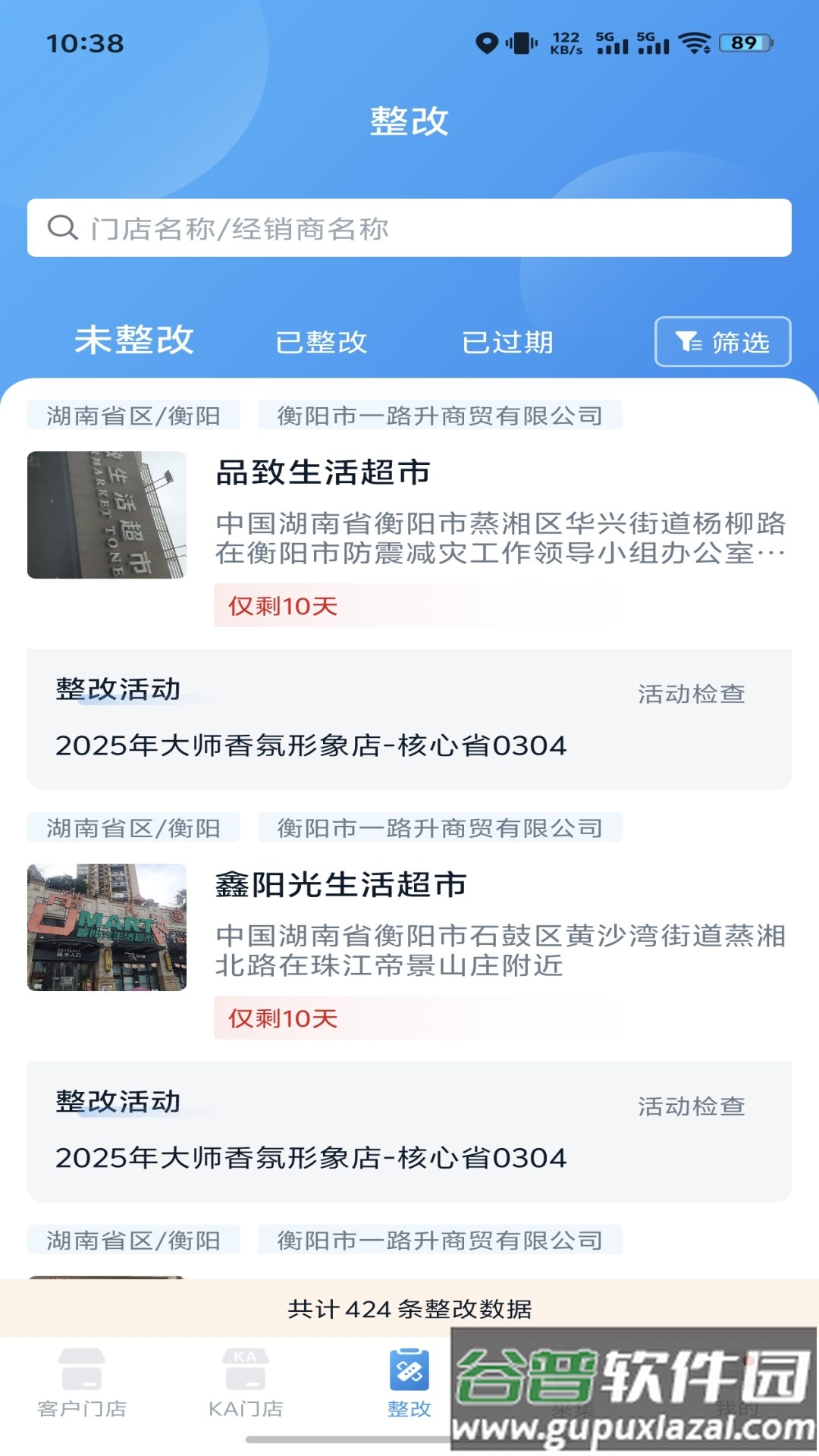Open store detail 品致生活超市
Viewport: 819px width, 1456px height.
coord(322,470)
